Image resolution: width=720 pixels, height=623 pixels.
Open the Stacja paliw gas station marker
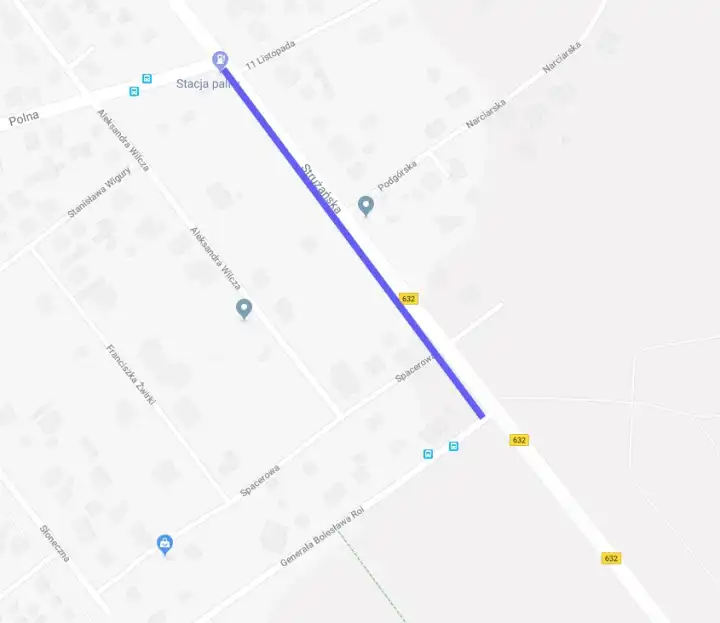(x=220, y=60)
